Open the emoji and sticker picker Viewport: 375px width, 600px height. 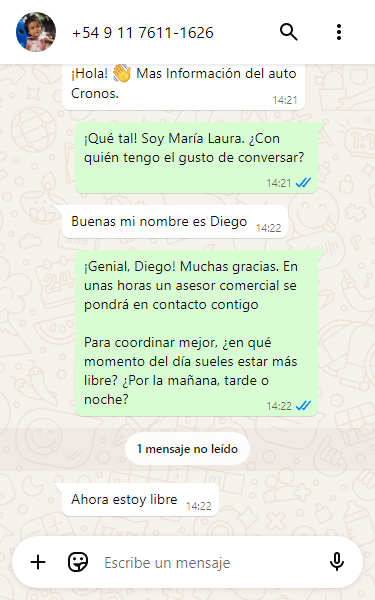click(78, 562)
